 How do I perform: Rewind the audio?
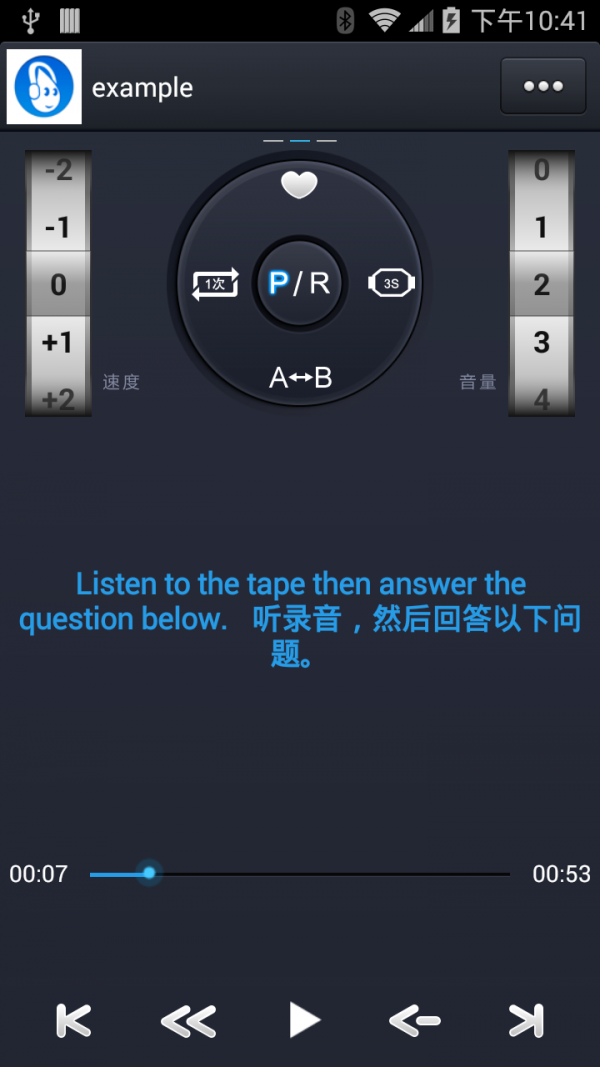(187, 1021)
